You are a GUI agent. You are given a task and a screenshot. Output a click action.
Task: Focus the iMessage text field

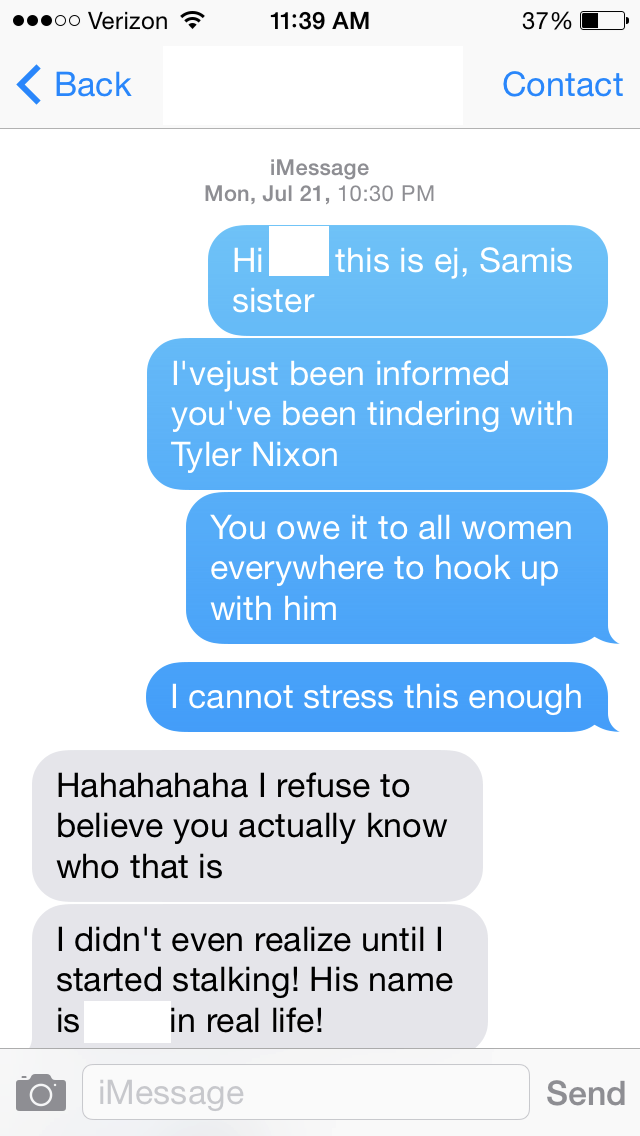[306, 1092]
